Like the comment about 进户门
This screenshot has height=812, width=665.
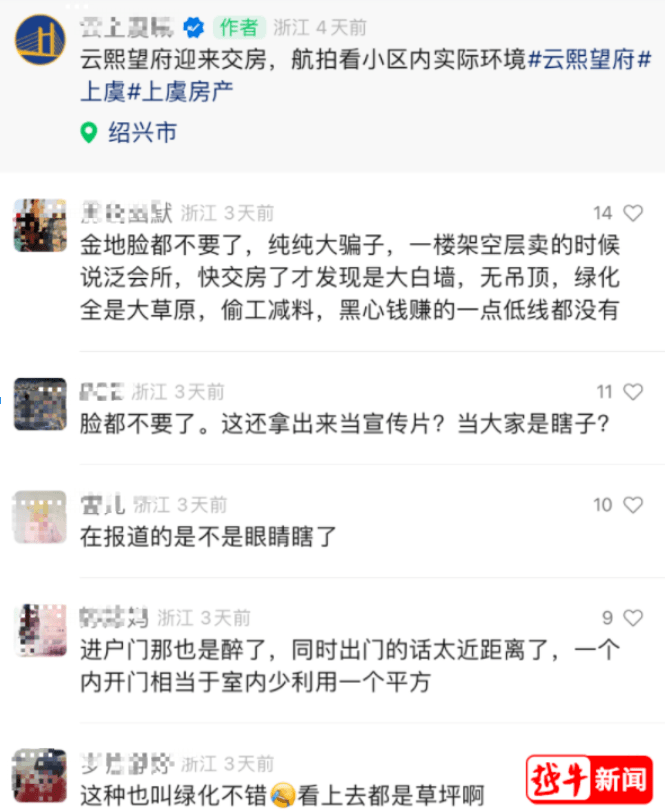632,618
